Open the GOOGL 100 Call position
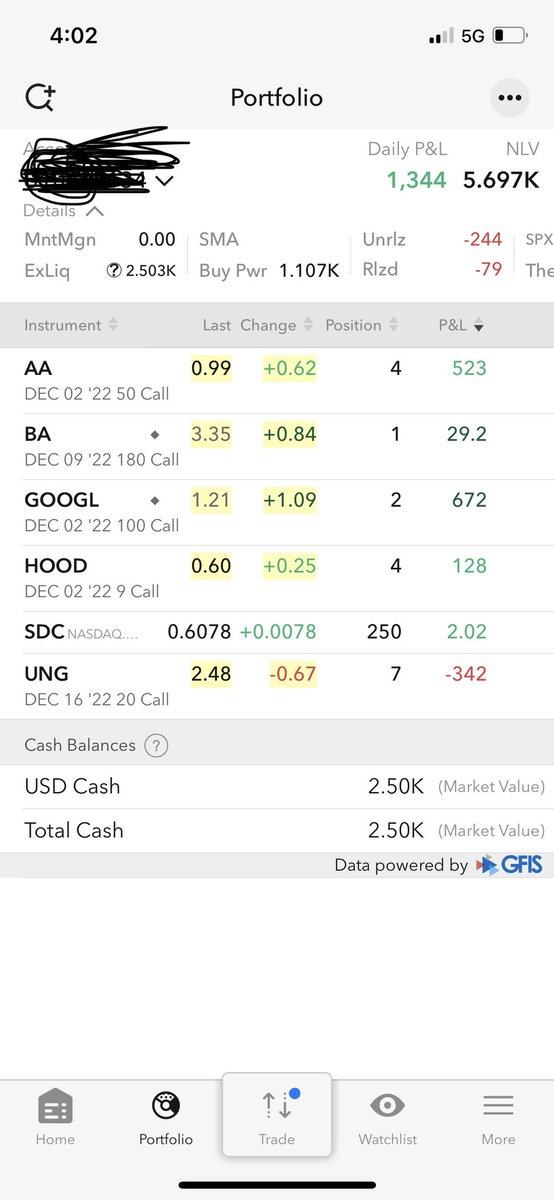The width and height of the screenshot is (554, 1200). (x=277, y=512)
